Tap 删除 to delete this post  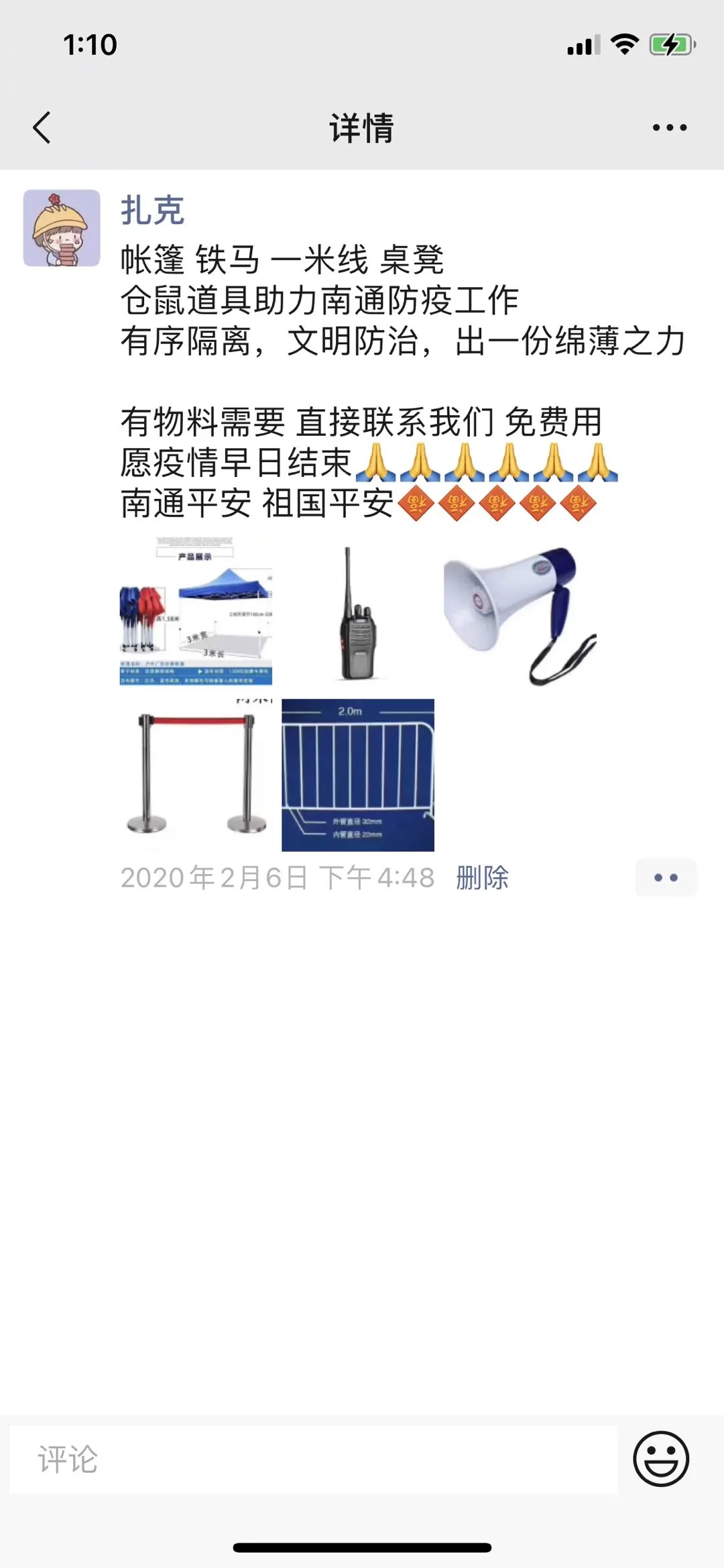(x=482, y=877)
